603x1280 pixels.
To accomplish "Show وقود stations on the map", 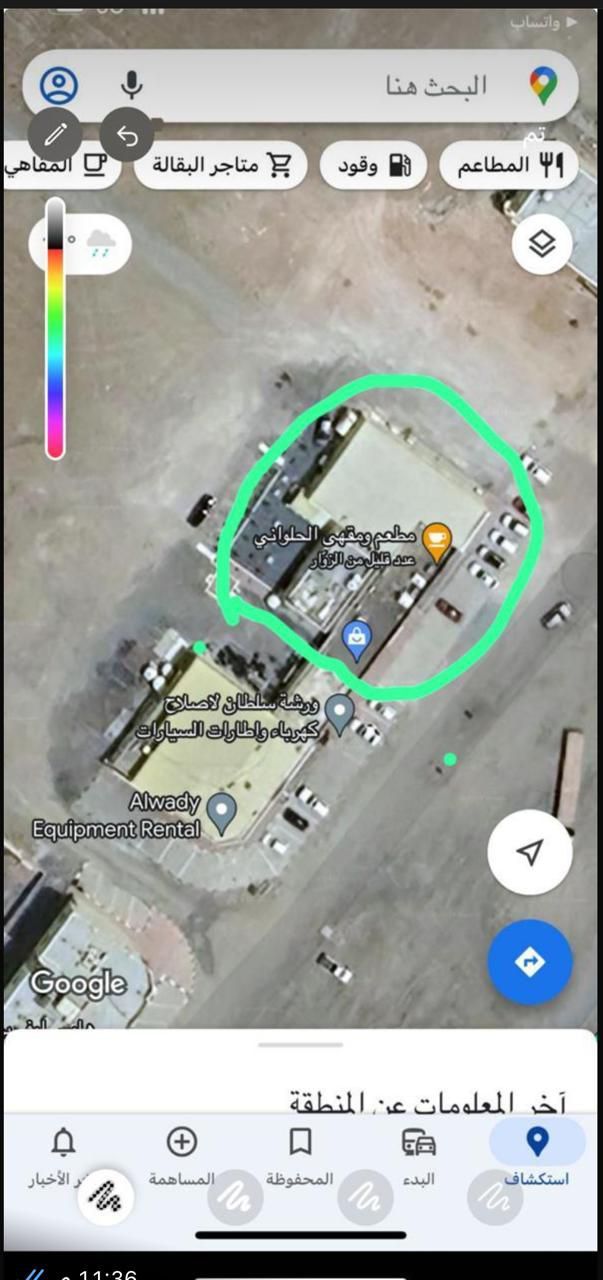I will (x=373, y=166).
